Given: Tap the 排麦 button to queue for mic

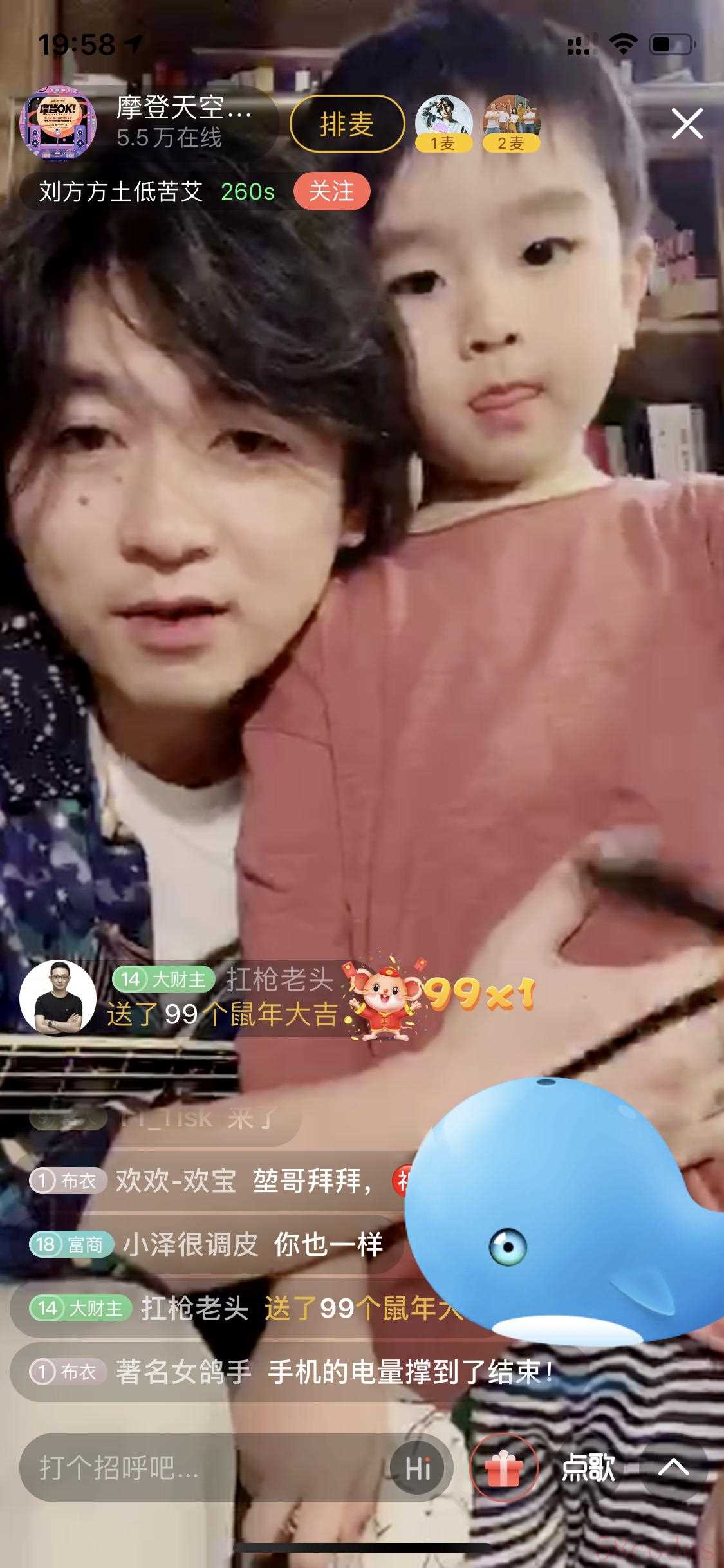Looking at the screenshot, I should [347, 124].
